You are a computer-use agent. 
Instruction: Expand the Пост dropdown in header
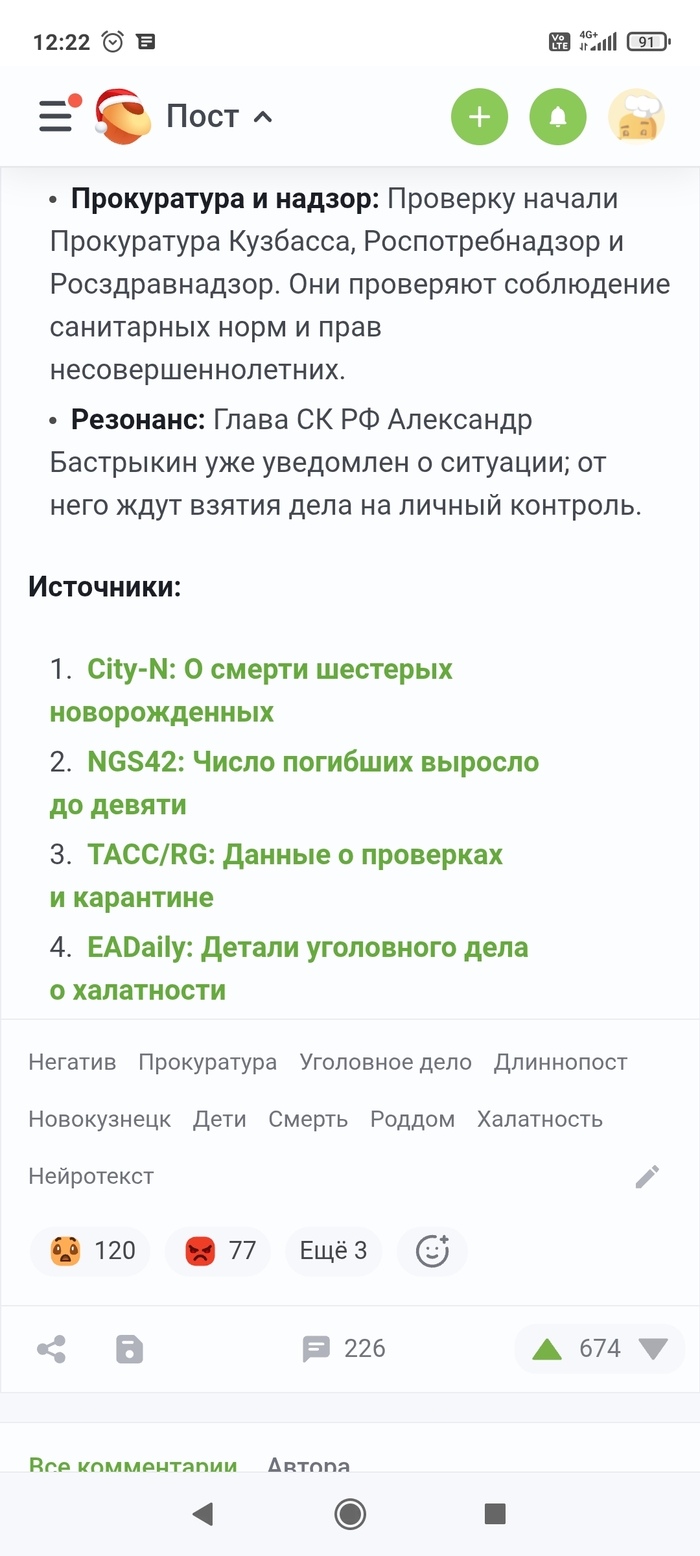pyautogui.click(x=219, y=117)
